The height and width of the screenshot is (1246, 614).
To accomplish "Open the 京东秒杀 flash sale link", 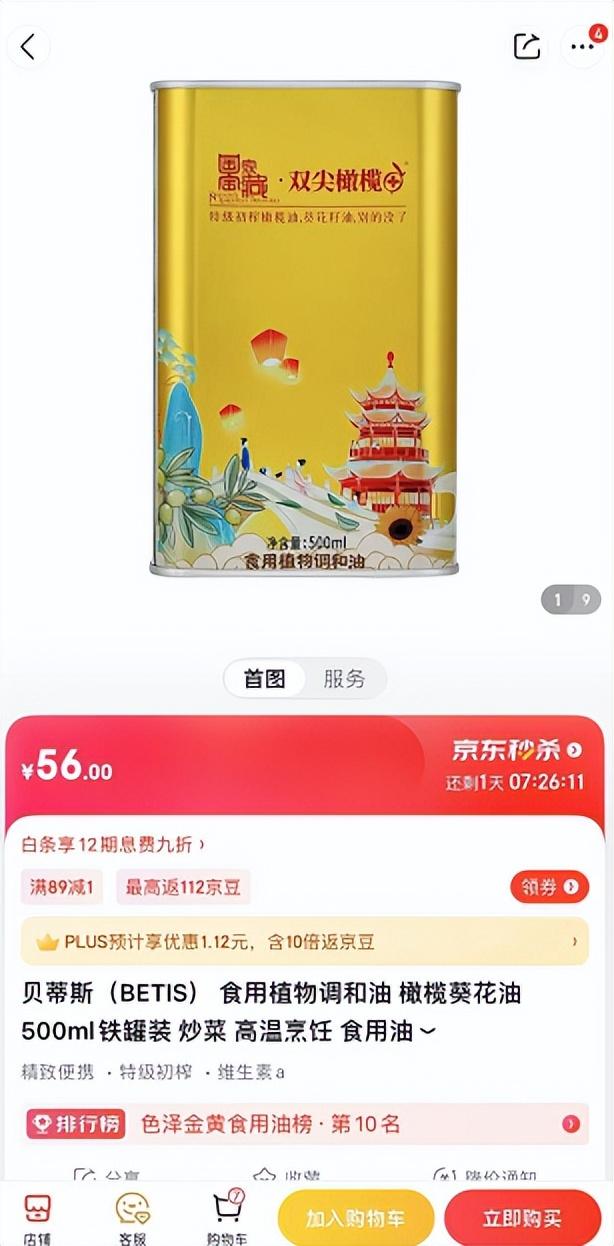I will pyautogui.click(x=517, y=750).
